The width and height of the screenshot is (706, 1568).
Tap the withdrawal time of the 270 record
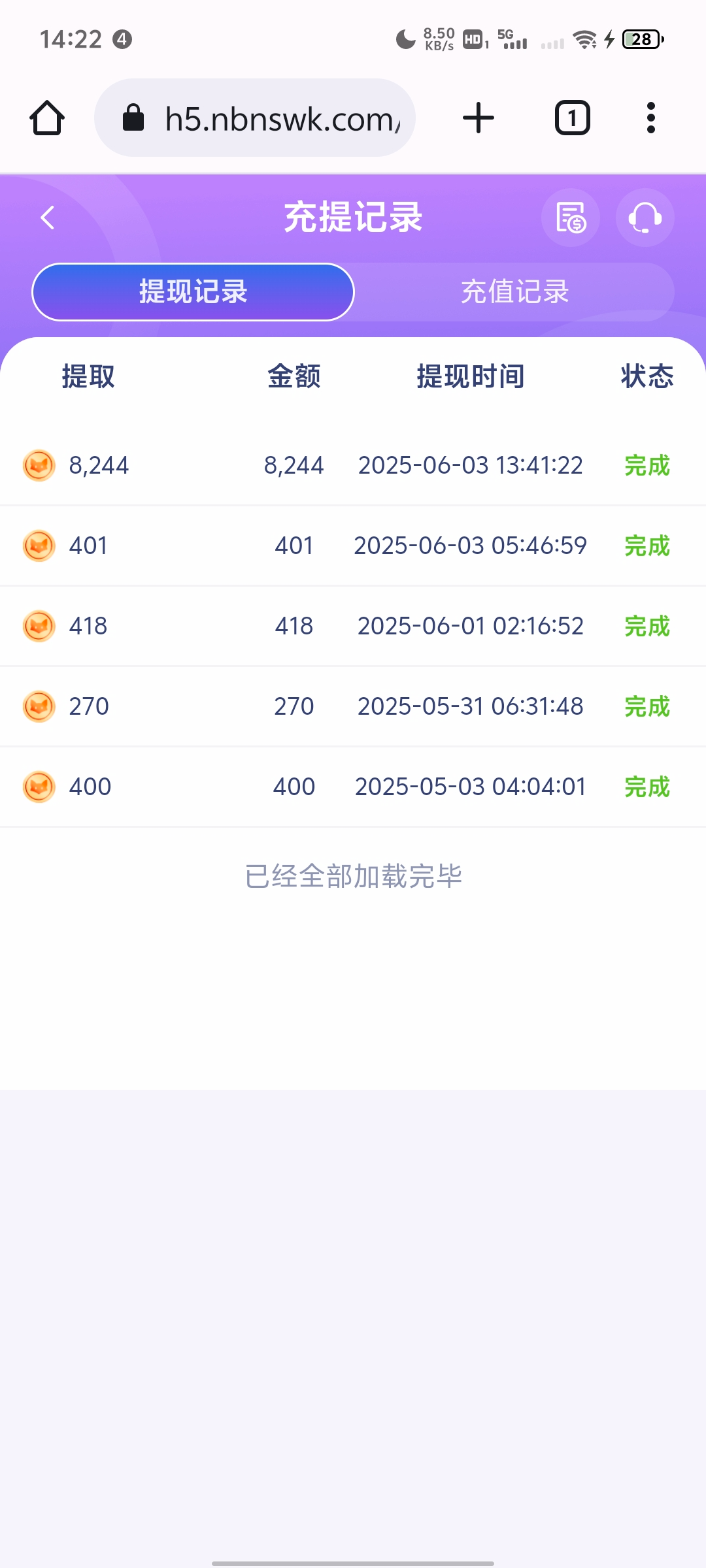(471, 706)
